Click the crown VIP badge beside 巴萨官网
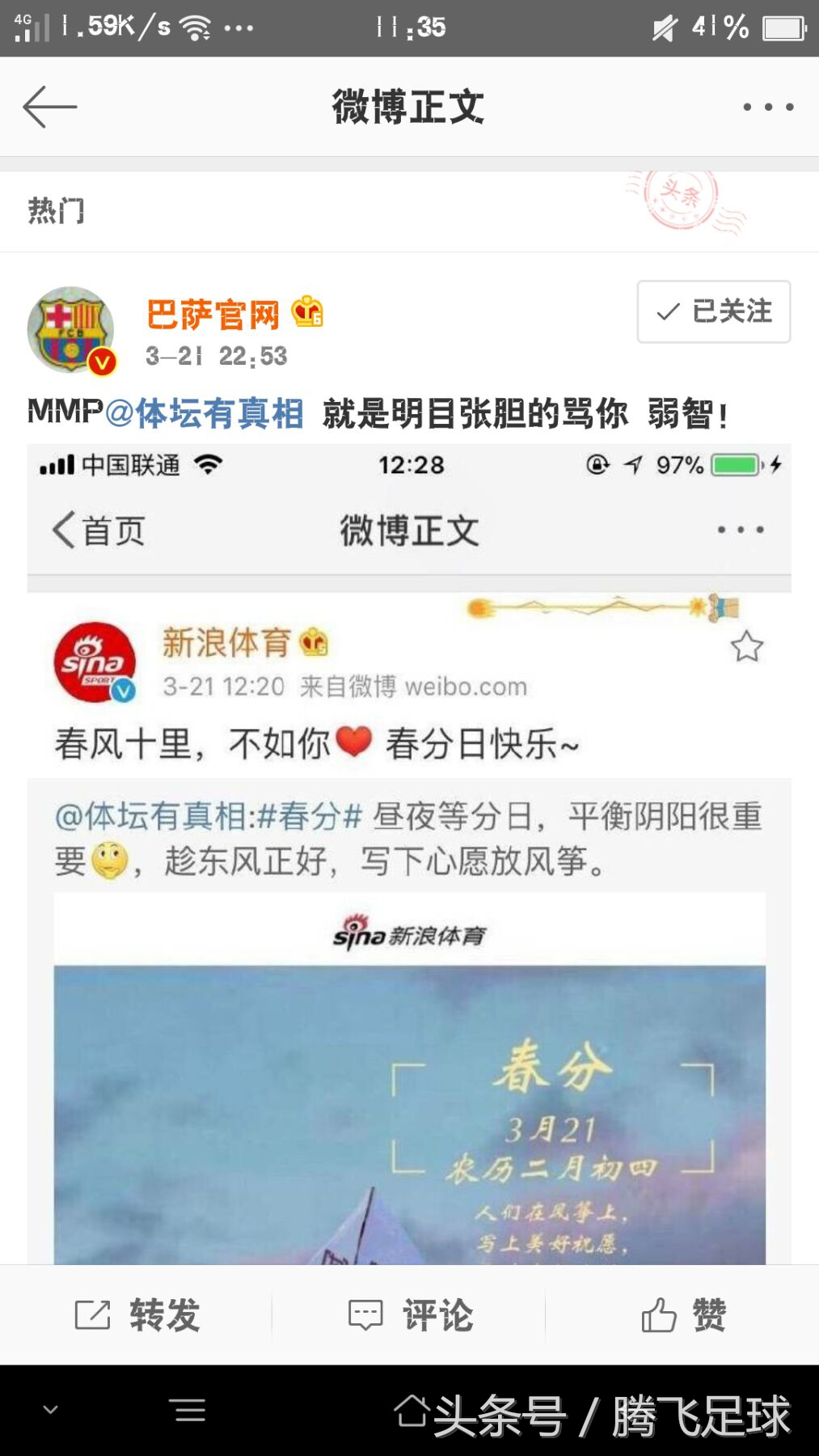This screenshot has height=1456, width=819. (307, 311)
